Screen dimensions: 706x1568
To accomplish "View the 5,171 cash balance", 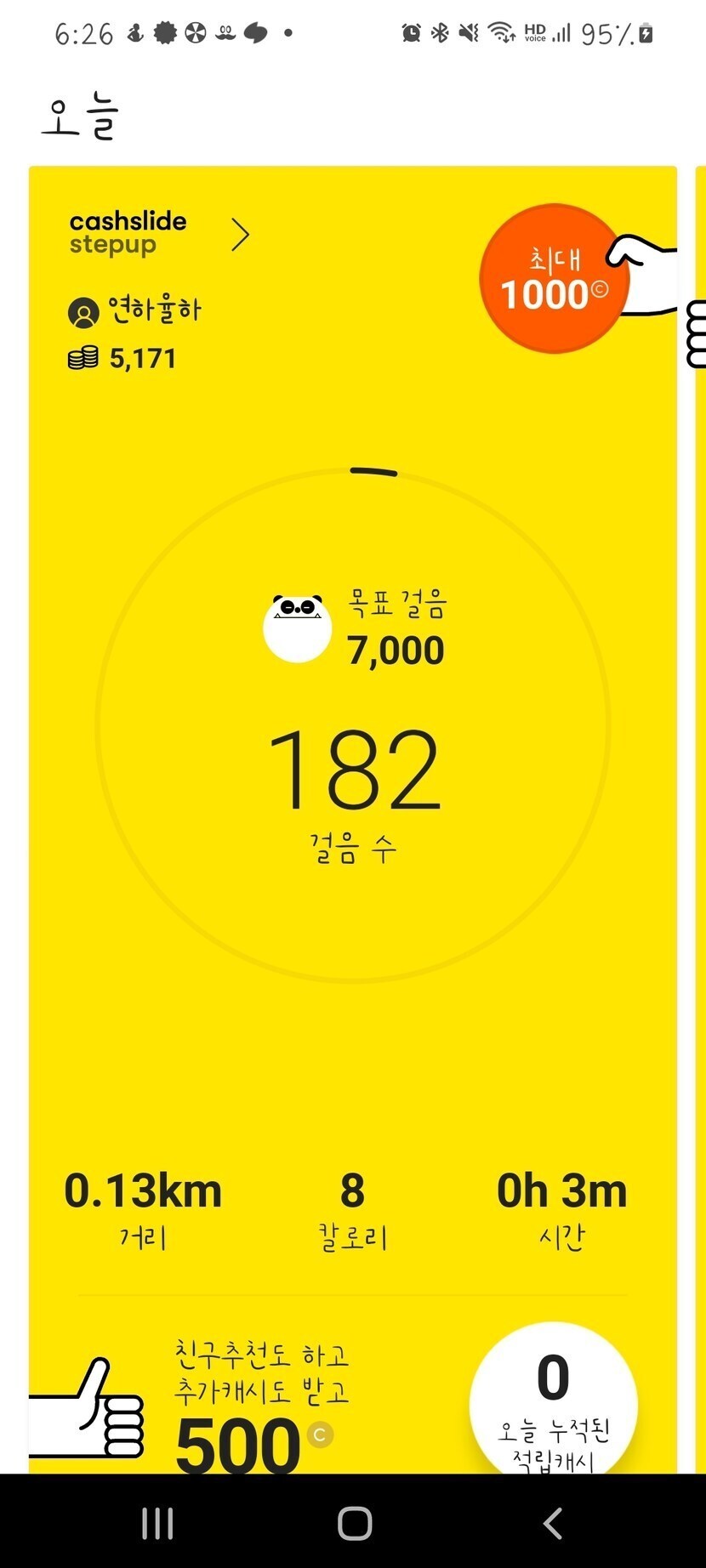I will pos(123,358).
